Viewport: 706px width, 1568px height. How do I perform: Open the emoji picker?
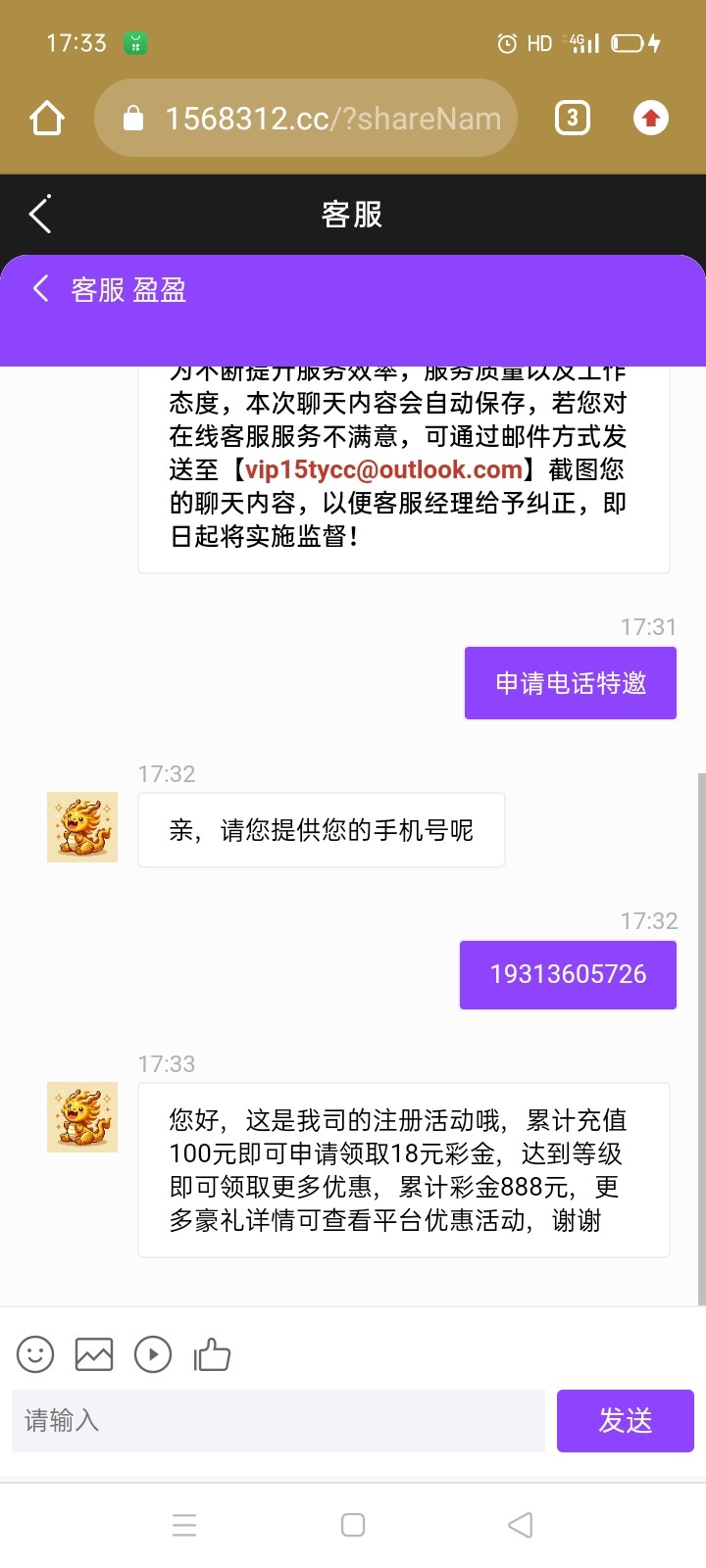click(35, 1354)
